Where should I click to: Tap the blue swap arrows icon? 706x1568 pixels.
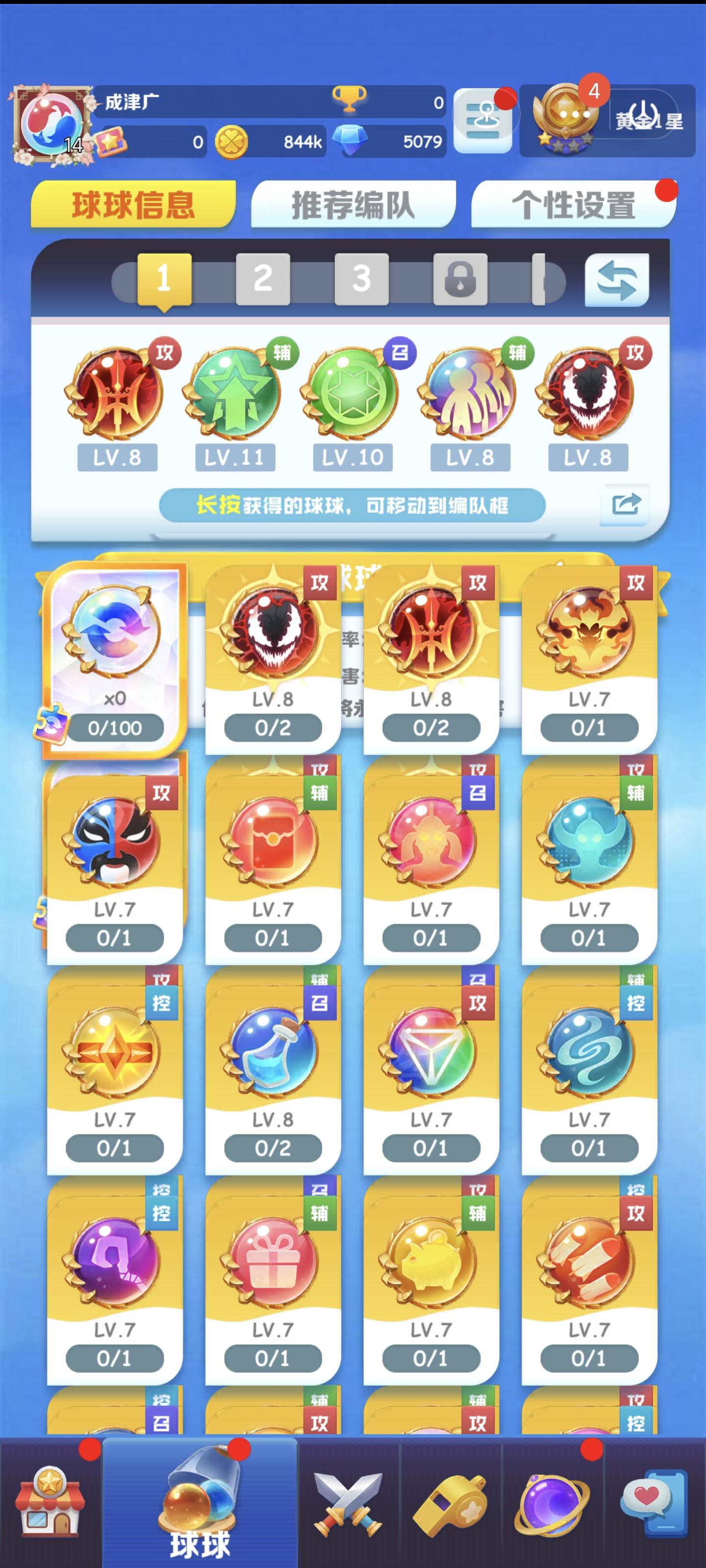tap(616, 282)
